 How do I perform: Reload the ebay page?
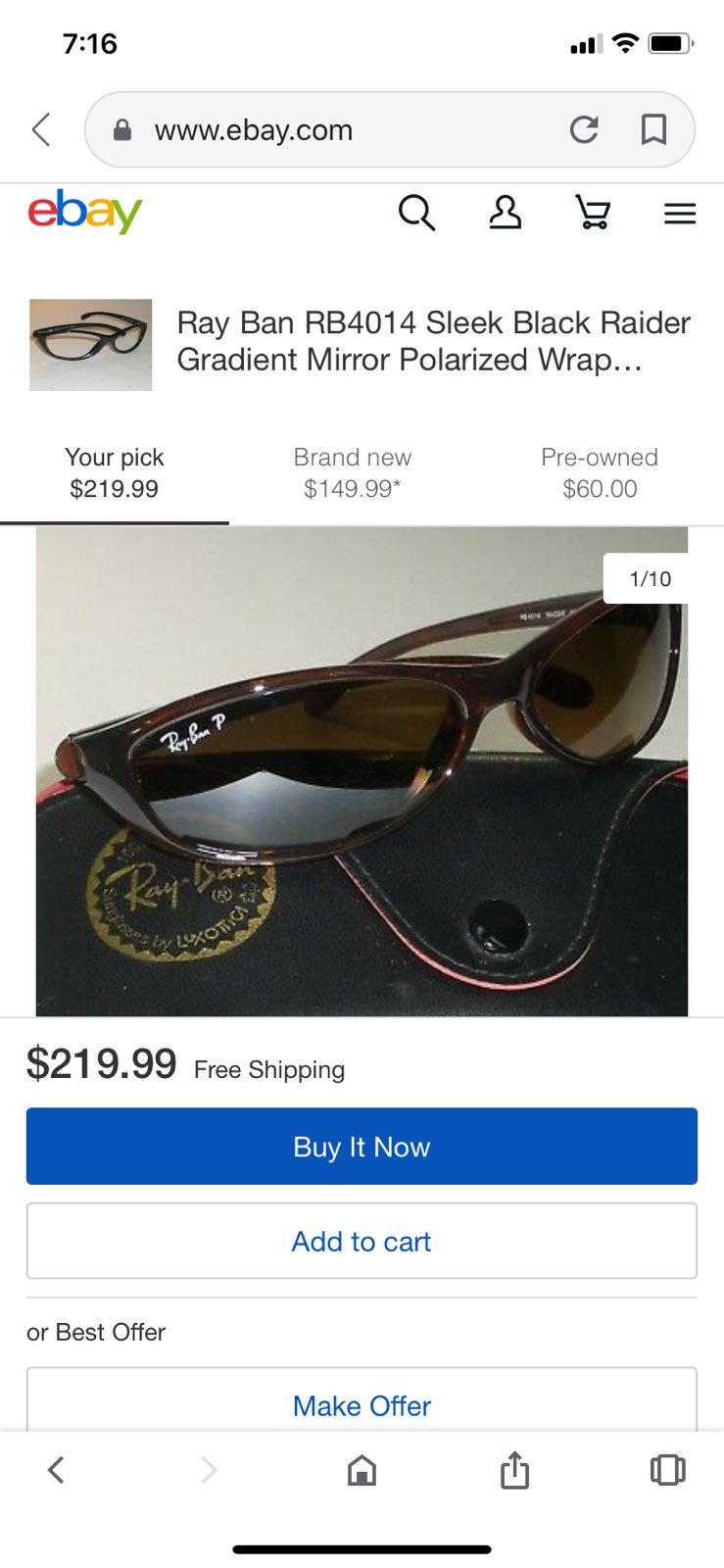point(584,129)
